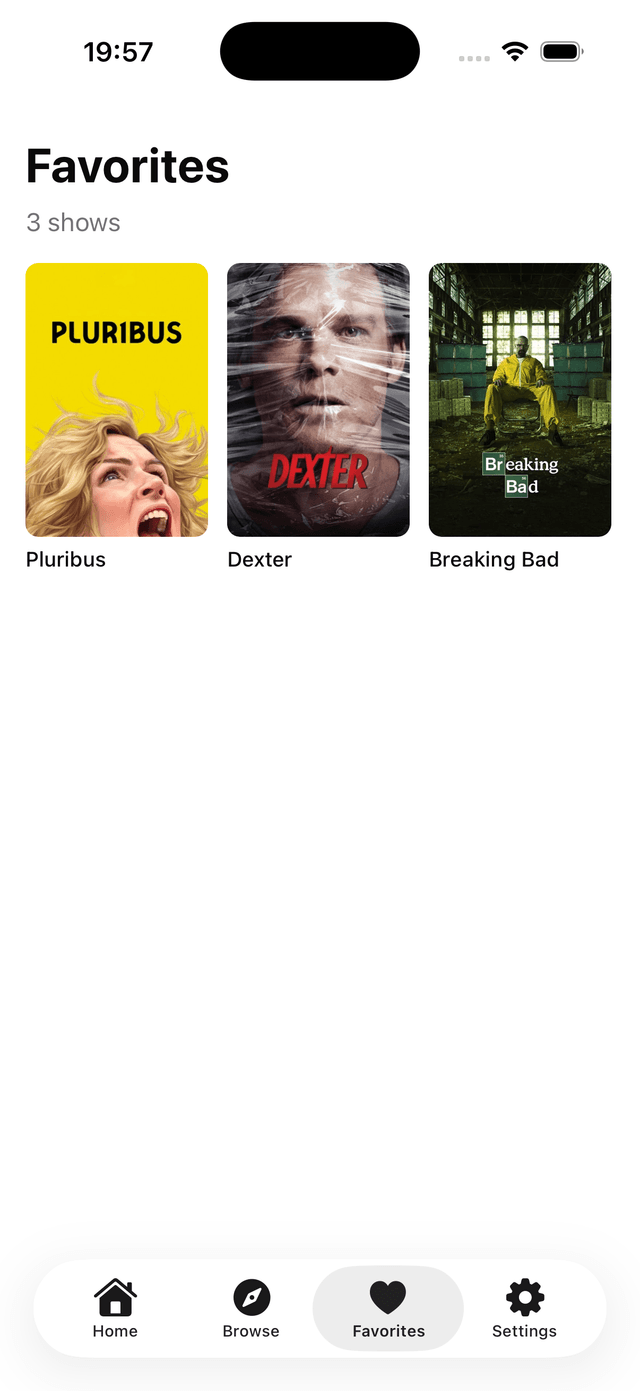The width and height of the screenshot is (640, 1391).
Task: Select the Favorites tab
Action: pos(388,1308)
